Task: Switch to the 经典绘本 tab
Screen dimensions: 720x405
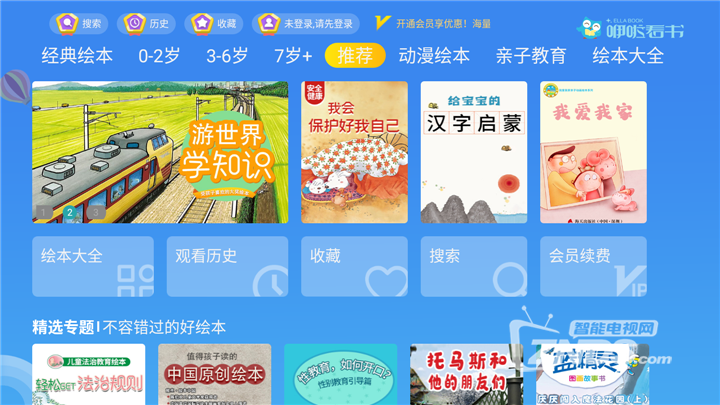Action: (x=77, y=55)
